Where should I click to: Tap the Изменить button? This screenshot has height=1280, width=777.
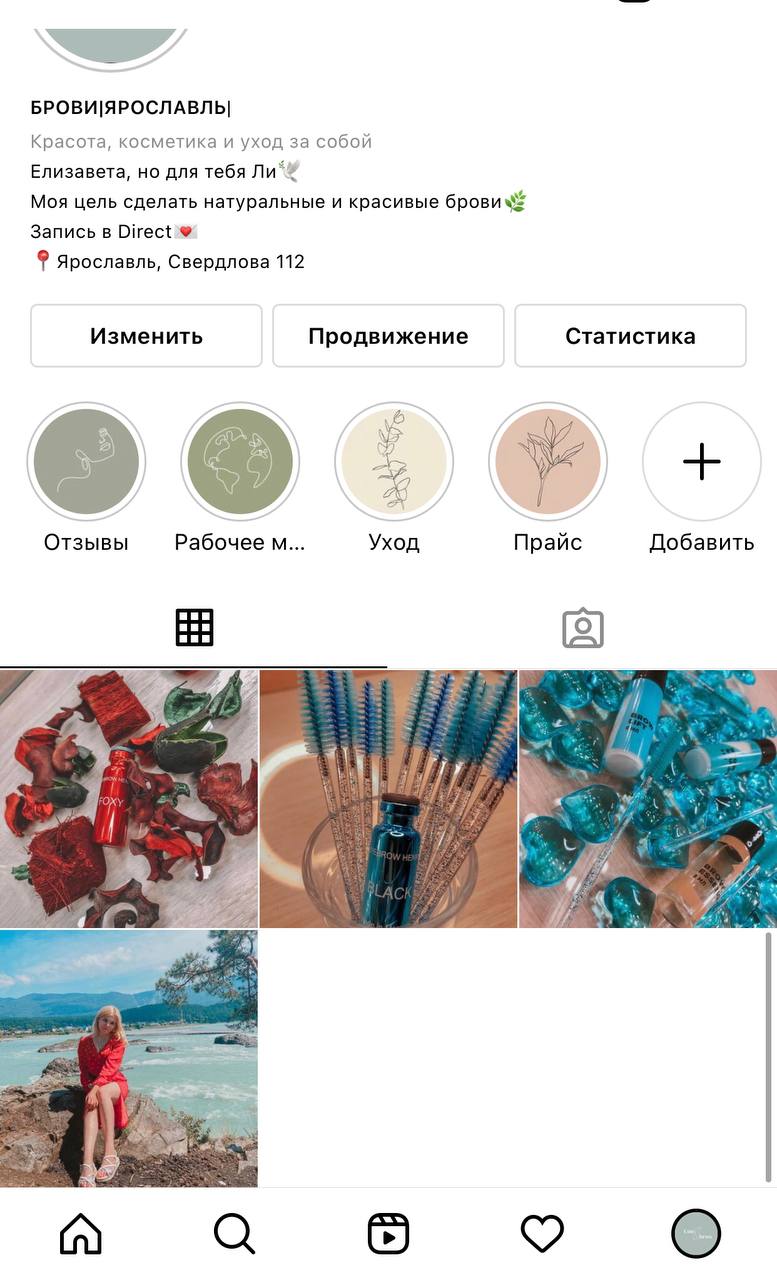(146, 336)
